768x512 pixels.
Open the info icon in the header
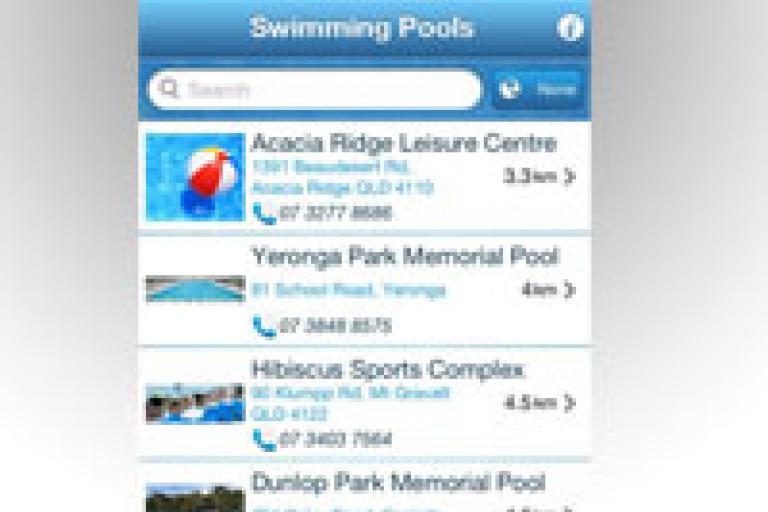point(570,28)
